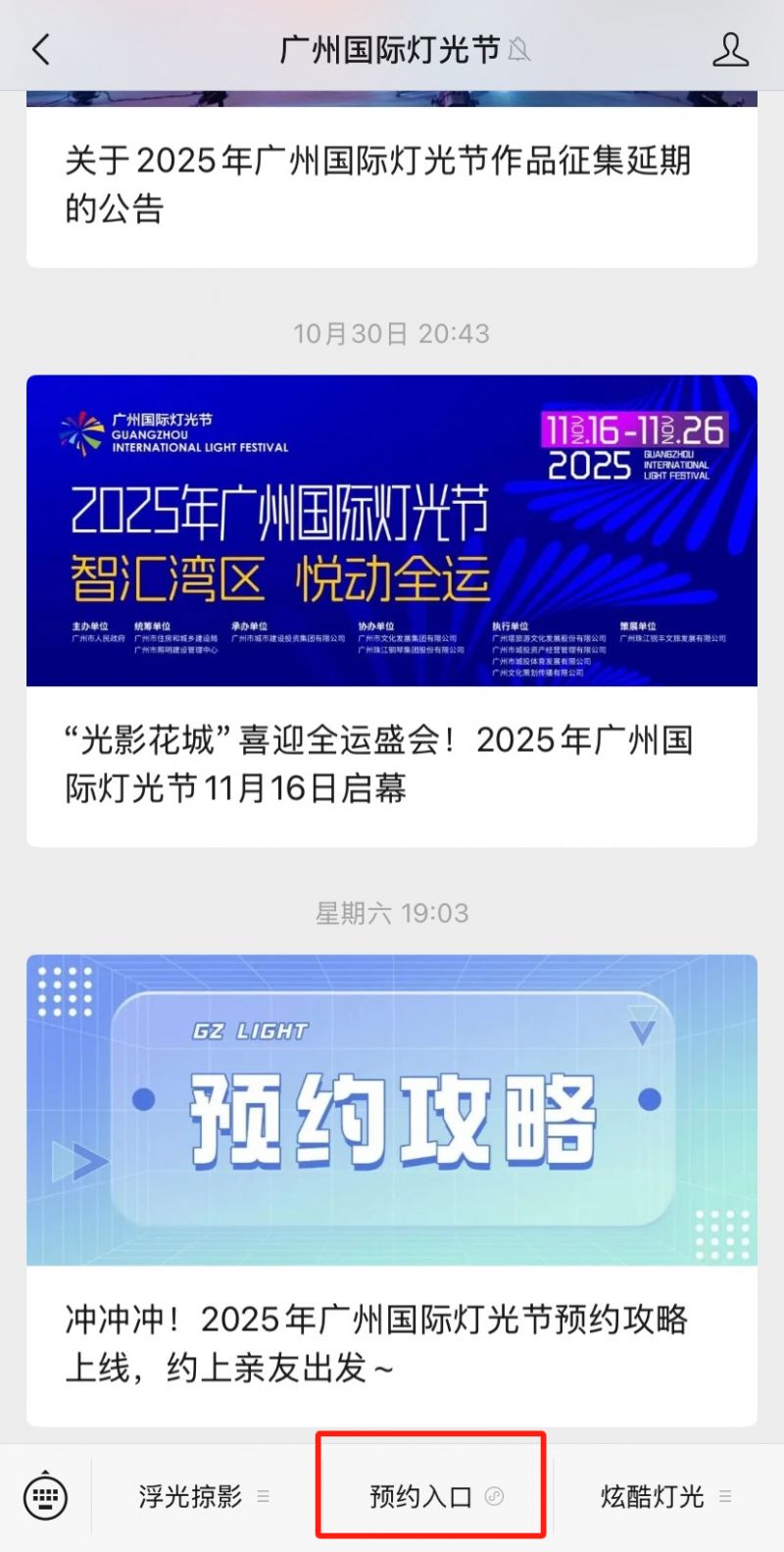Tap the muted notification bell beside the title
Image resolution: width=784 pixels, height=1552 pixels.
click(519, 49)
